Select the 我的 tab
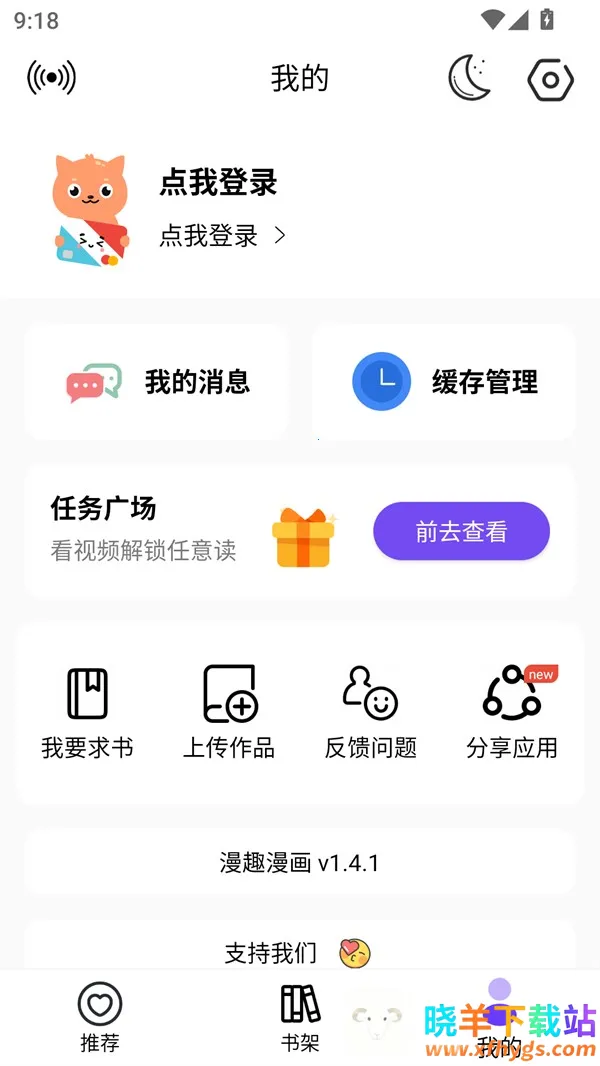 (x=499, y=1018)
